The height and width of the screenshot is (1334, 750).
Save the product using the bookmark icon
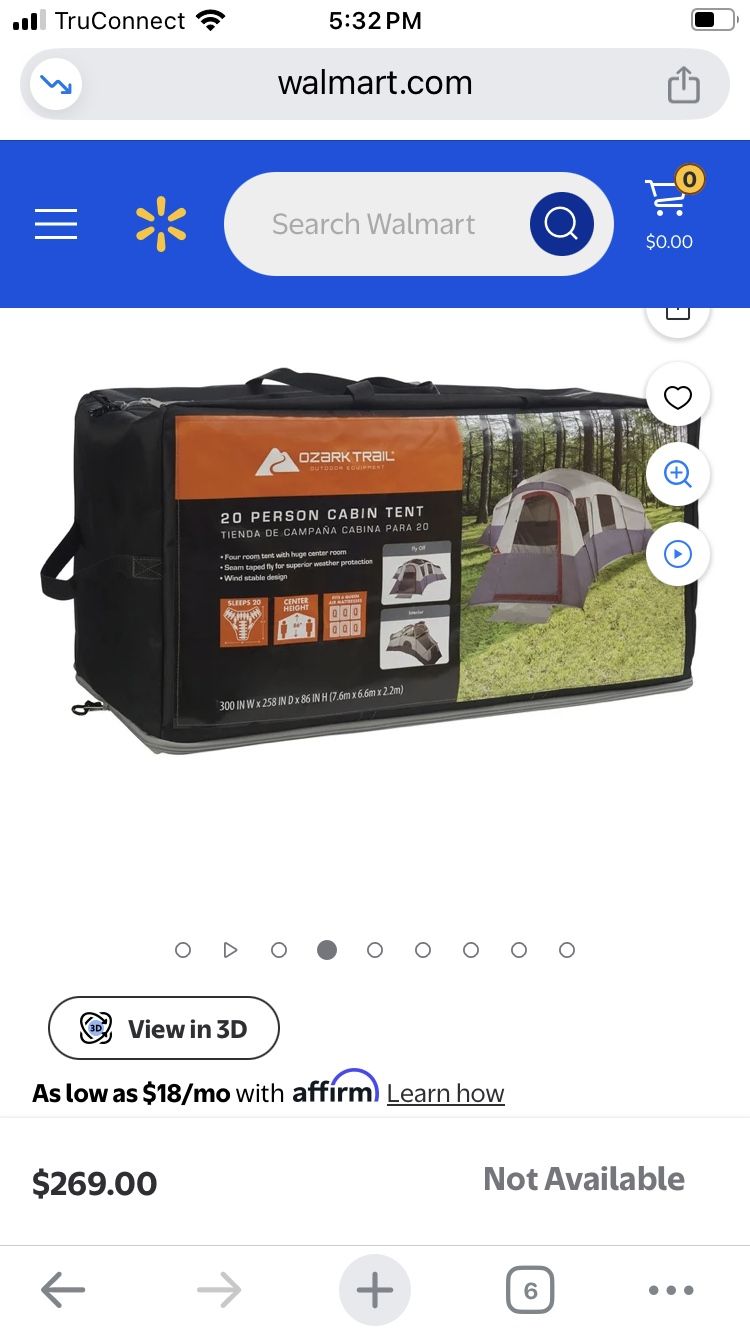[677, 313]
